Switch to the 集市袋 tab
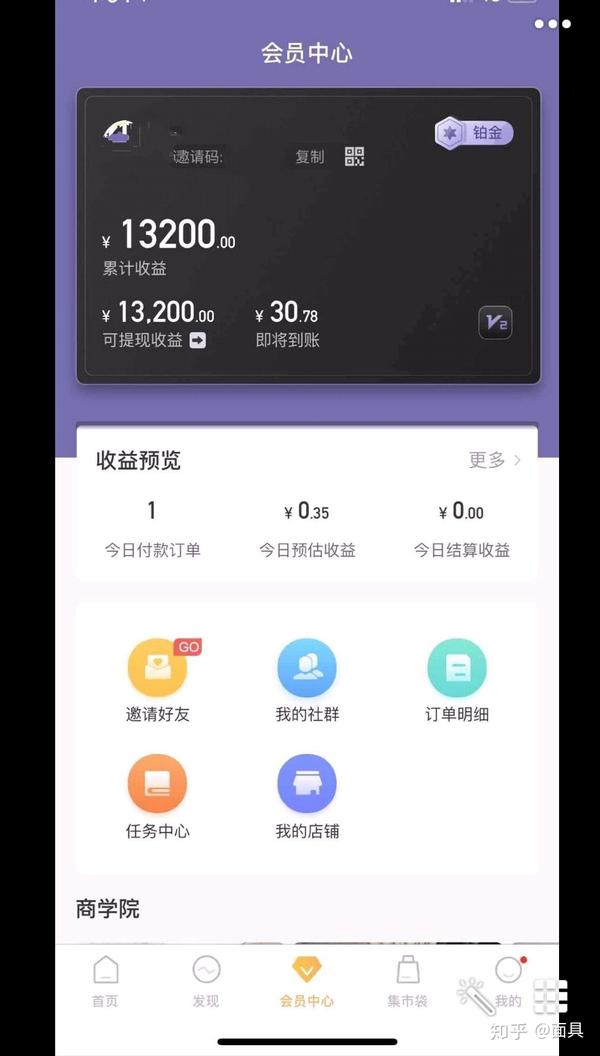 [x=407, y=981]
